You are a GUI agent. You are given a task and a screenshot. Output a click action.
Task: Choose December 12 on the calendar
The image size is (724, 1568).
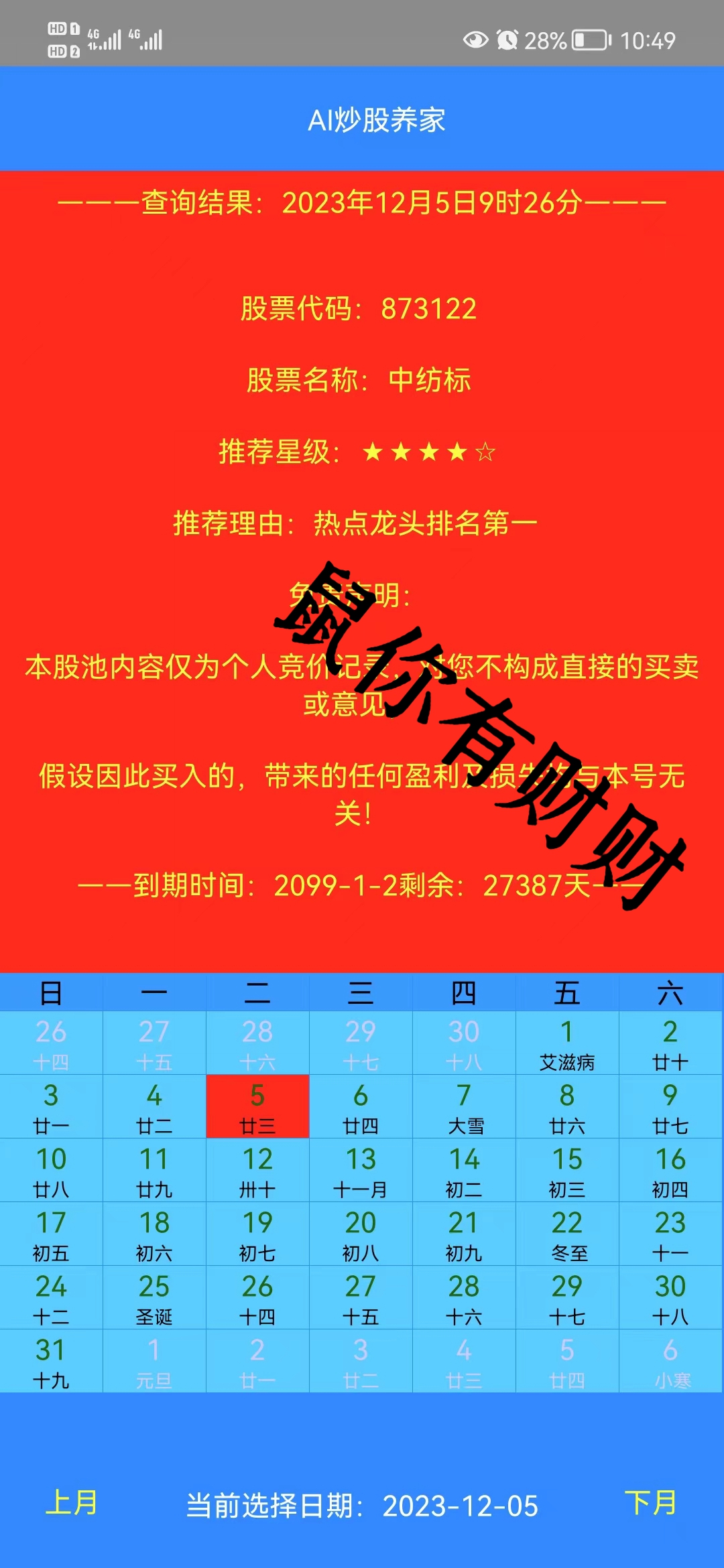click(x=257, y=1170)
